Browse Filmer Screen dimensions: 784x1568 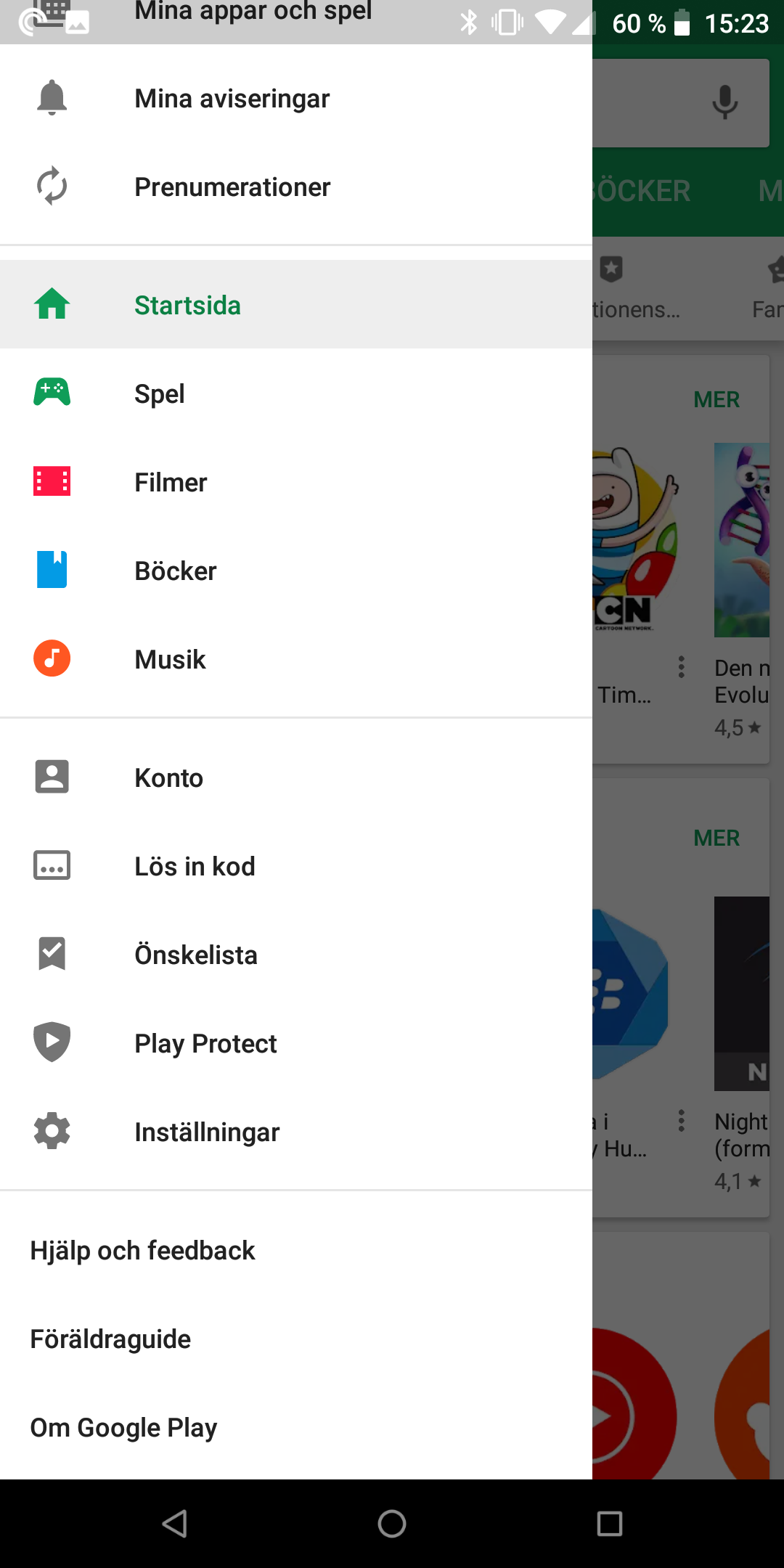point(171,483)
